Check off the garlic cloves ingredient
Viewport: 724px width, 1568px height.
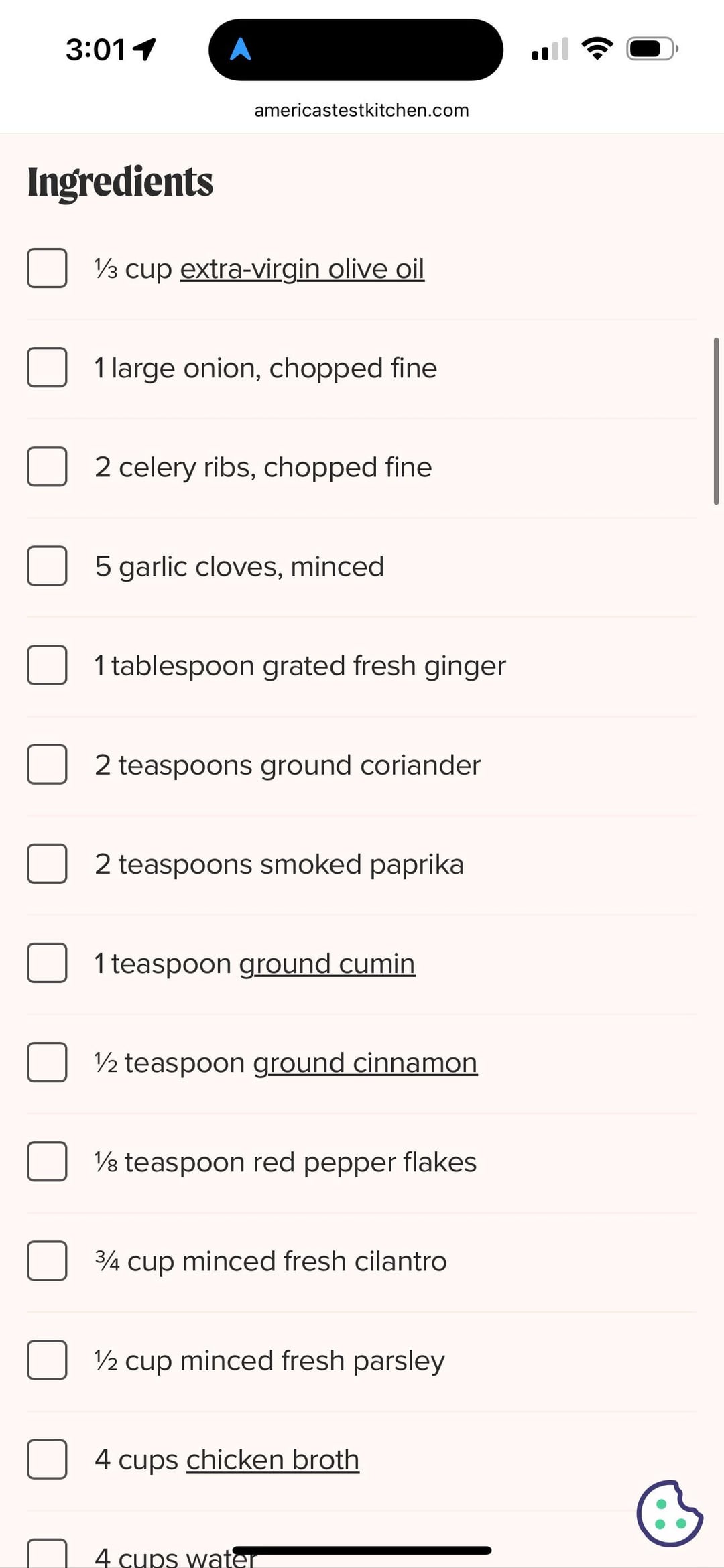pyautogui.click(x=47, y=566)
